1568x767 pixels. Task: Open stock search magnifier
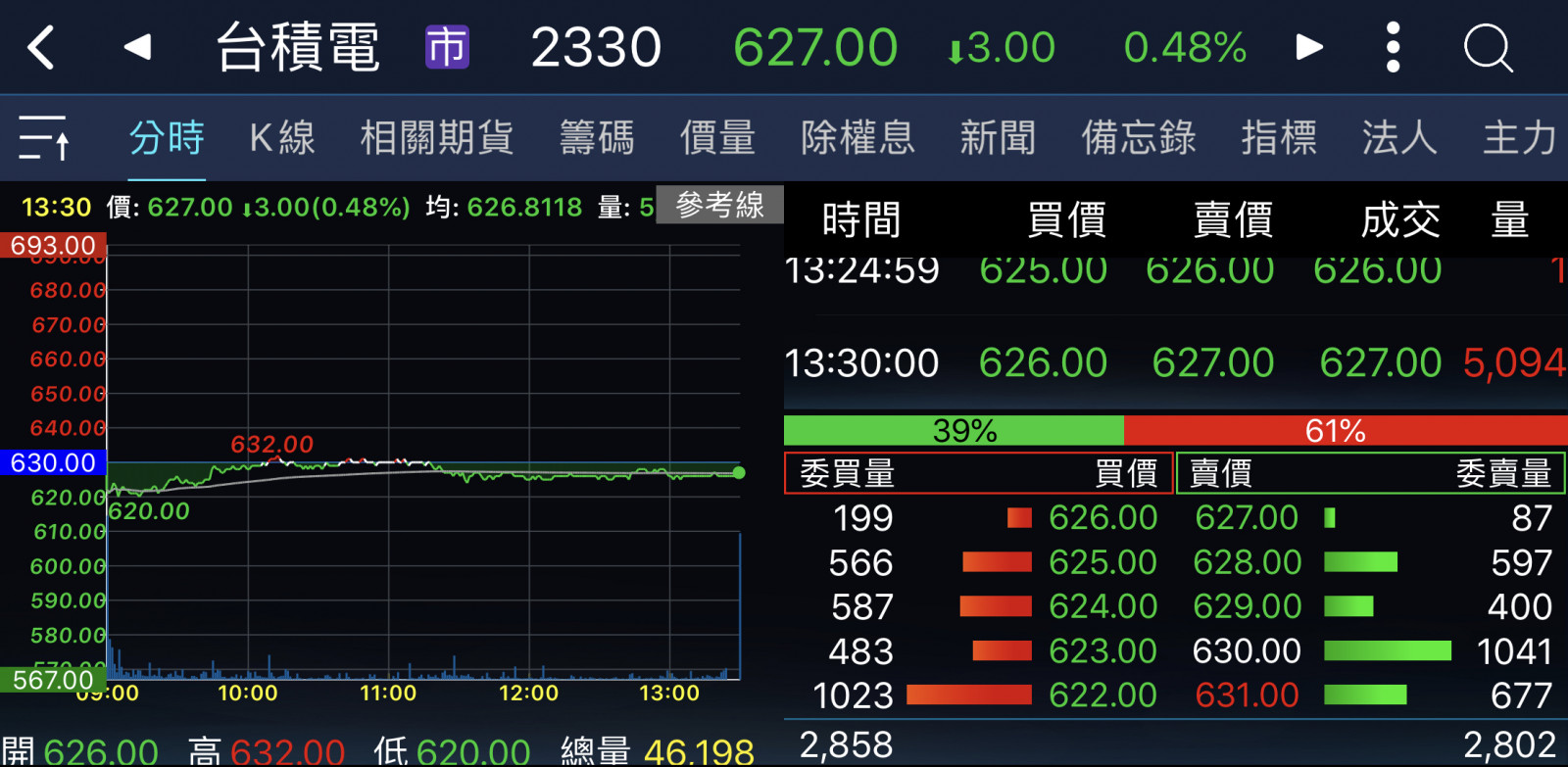tap(1488, 47)
